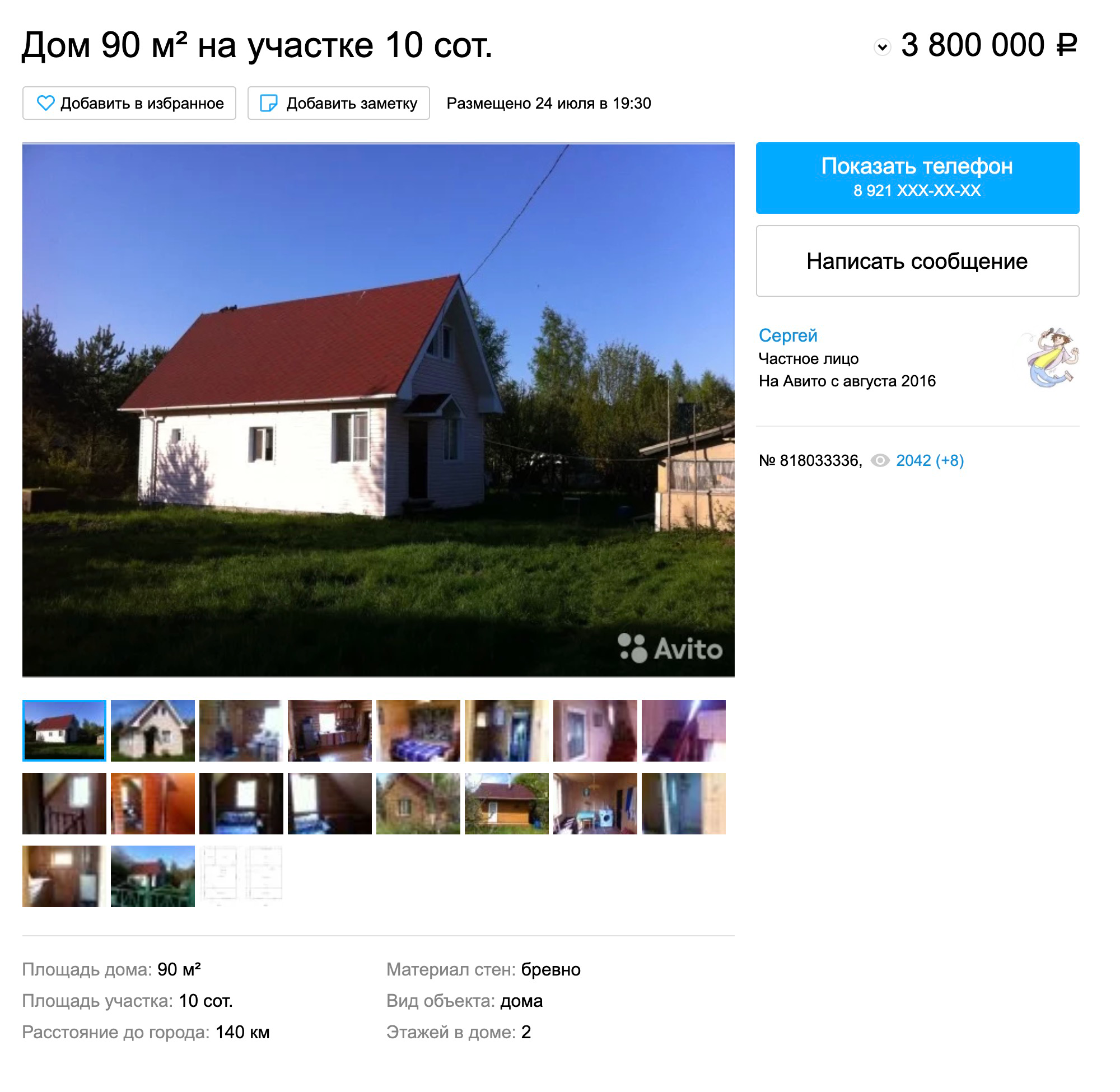Open the price dropdown arrow
Viewport: 1120px width, 1092px height.
(882, 47)
